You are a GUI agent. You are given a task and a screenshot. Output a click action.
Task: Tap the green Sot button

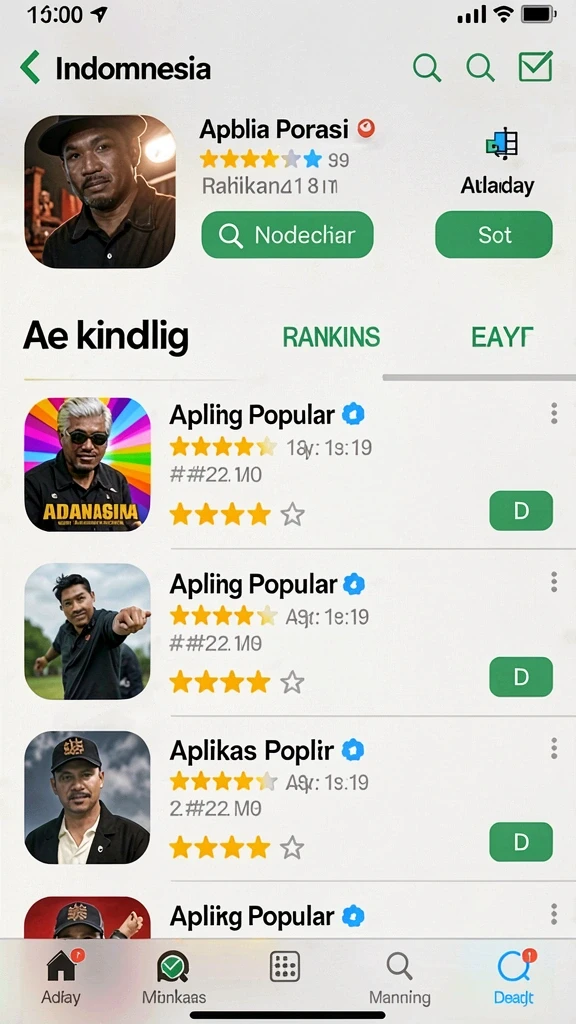(494, 234)
